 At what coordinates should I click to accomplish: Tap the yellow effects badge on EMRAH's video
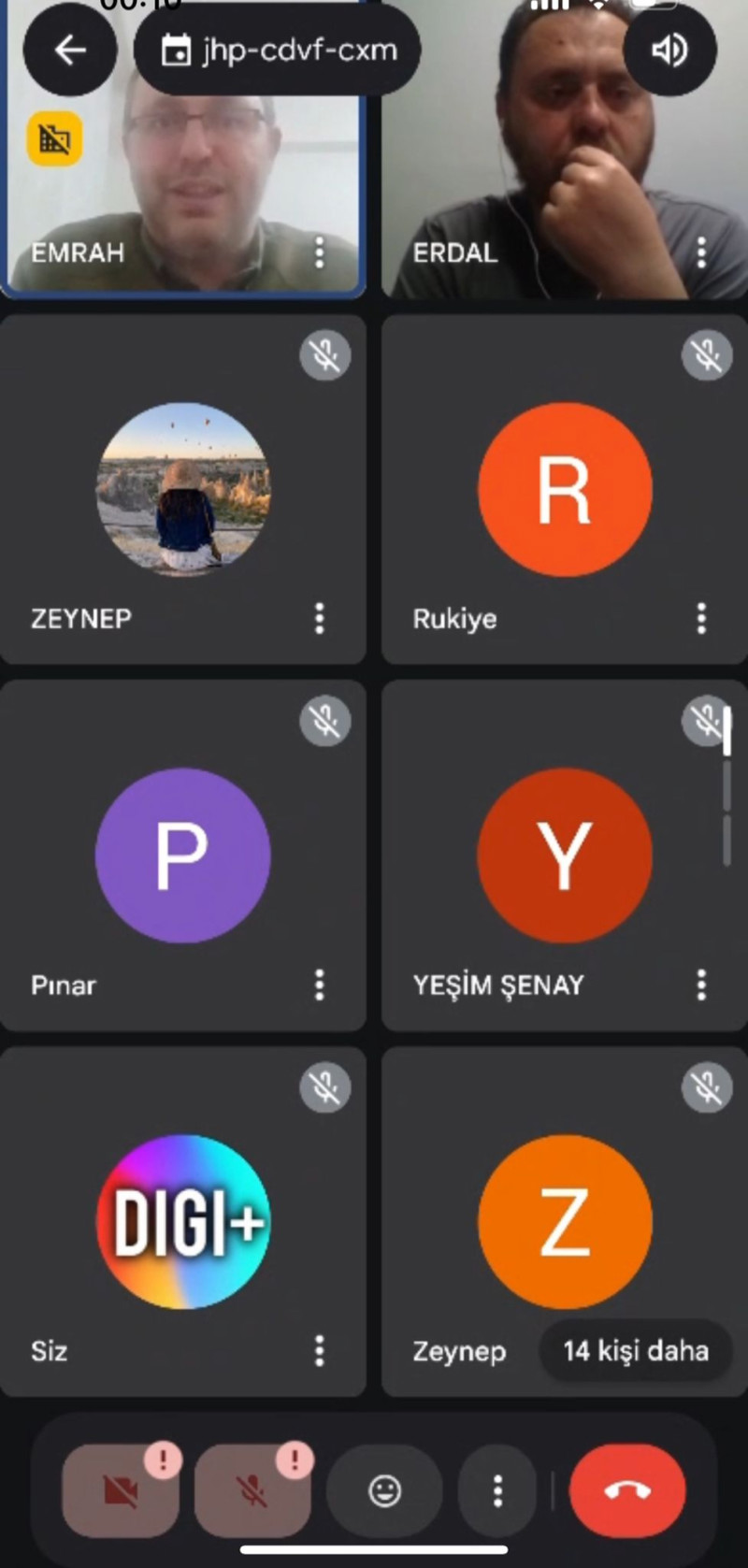click(53, 137)
